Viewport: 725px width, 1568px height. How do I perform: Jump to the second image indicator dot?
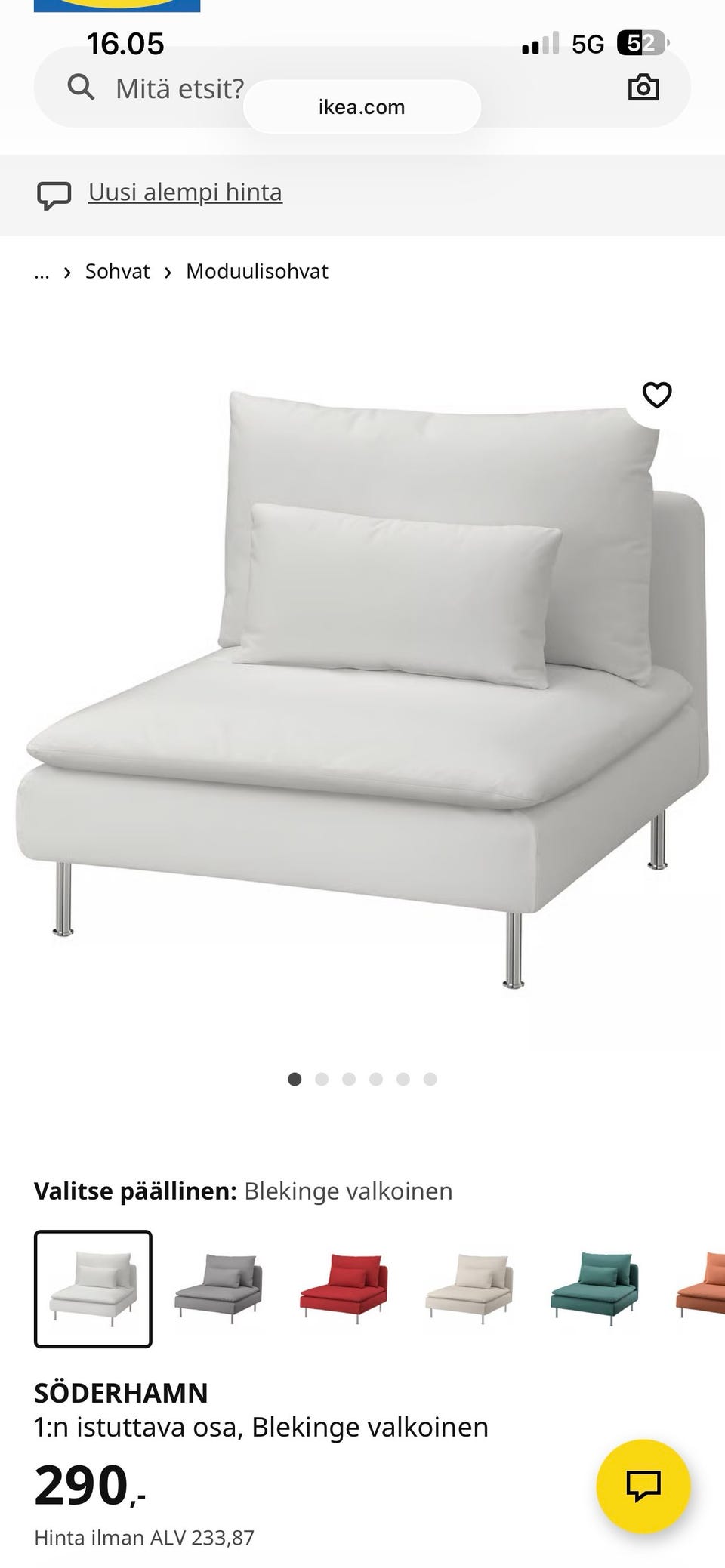click(x=322, y=1079)
